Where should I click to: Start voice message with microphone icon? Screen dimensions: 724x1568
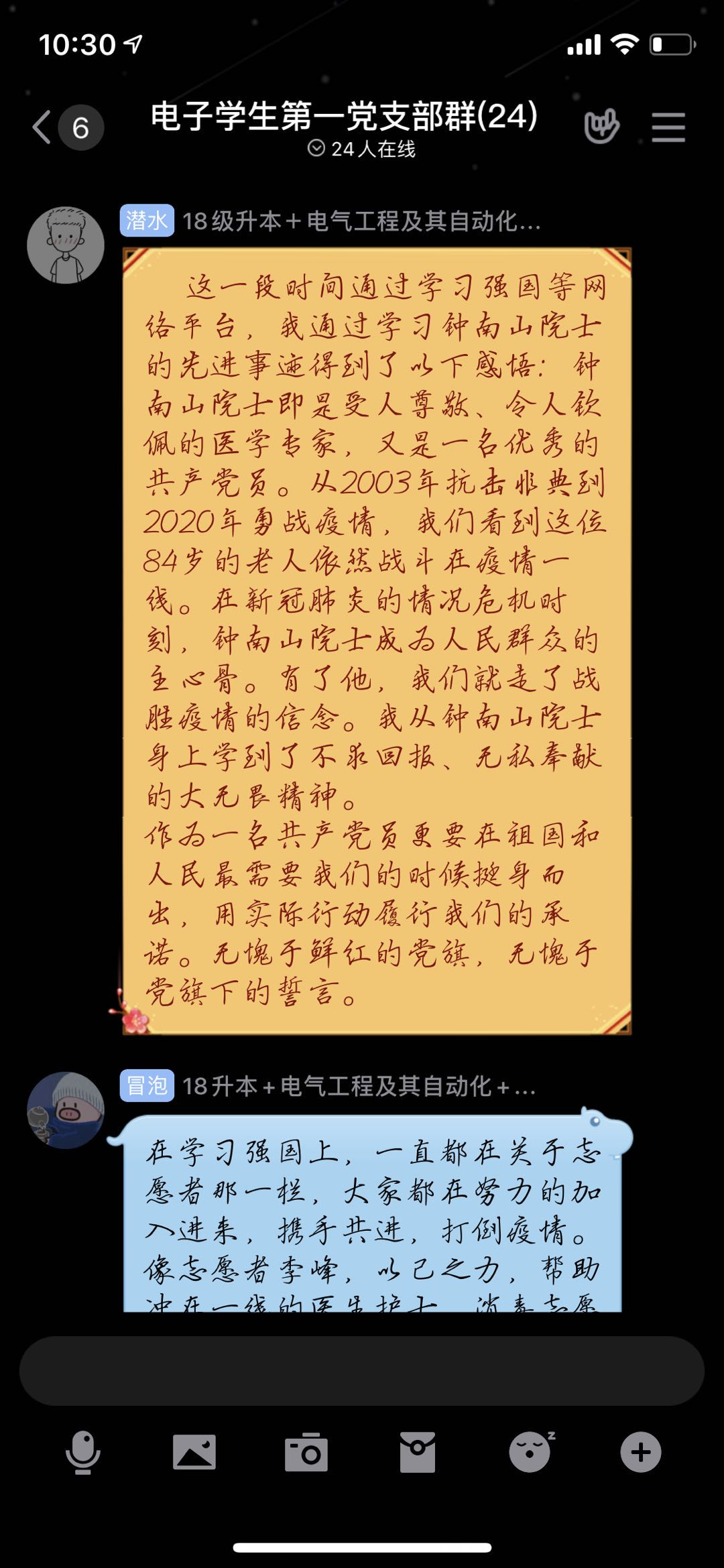pyautogui.click(x=82, y=1453)
